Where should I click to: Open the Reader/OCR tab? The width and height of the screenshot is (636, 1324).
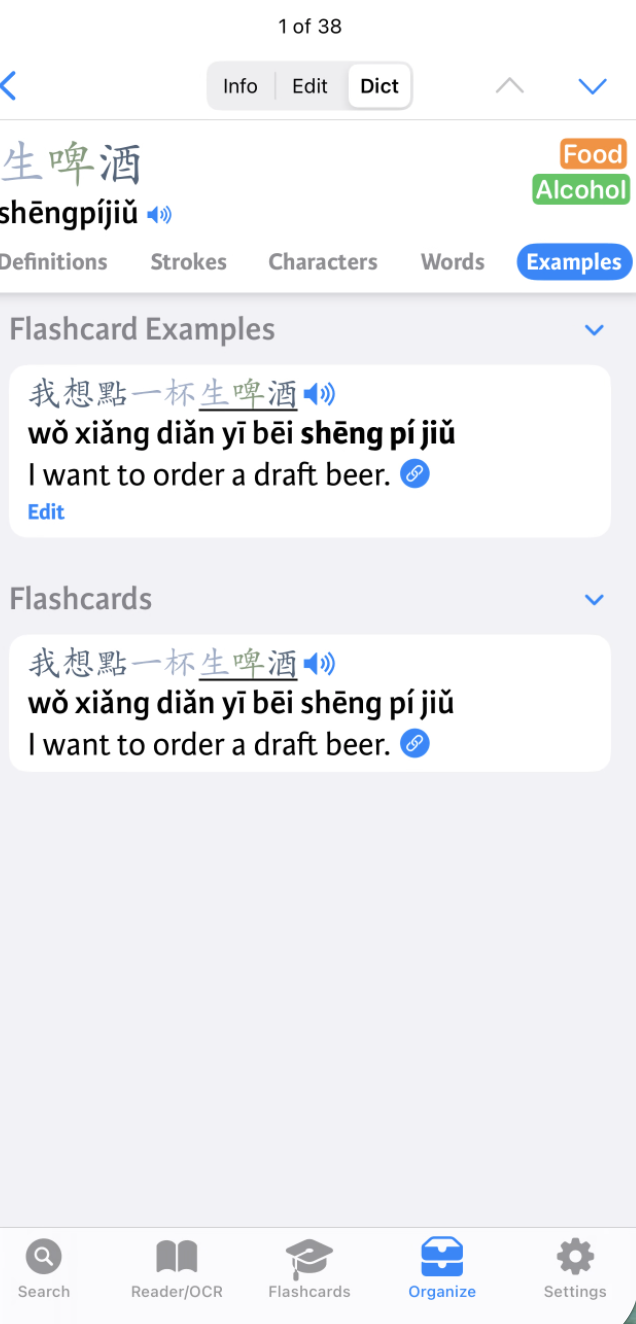click(x=177, y=1268)
